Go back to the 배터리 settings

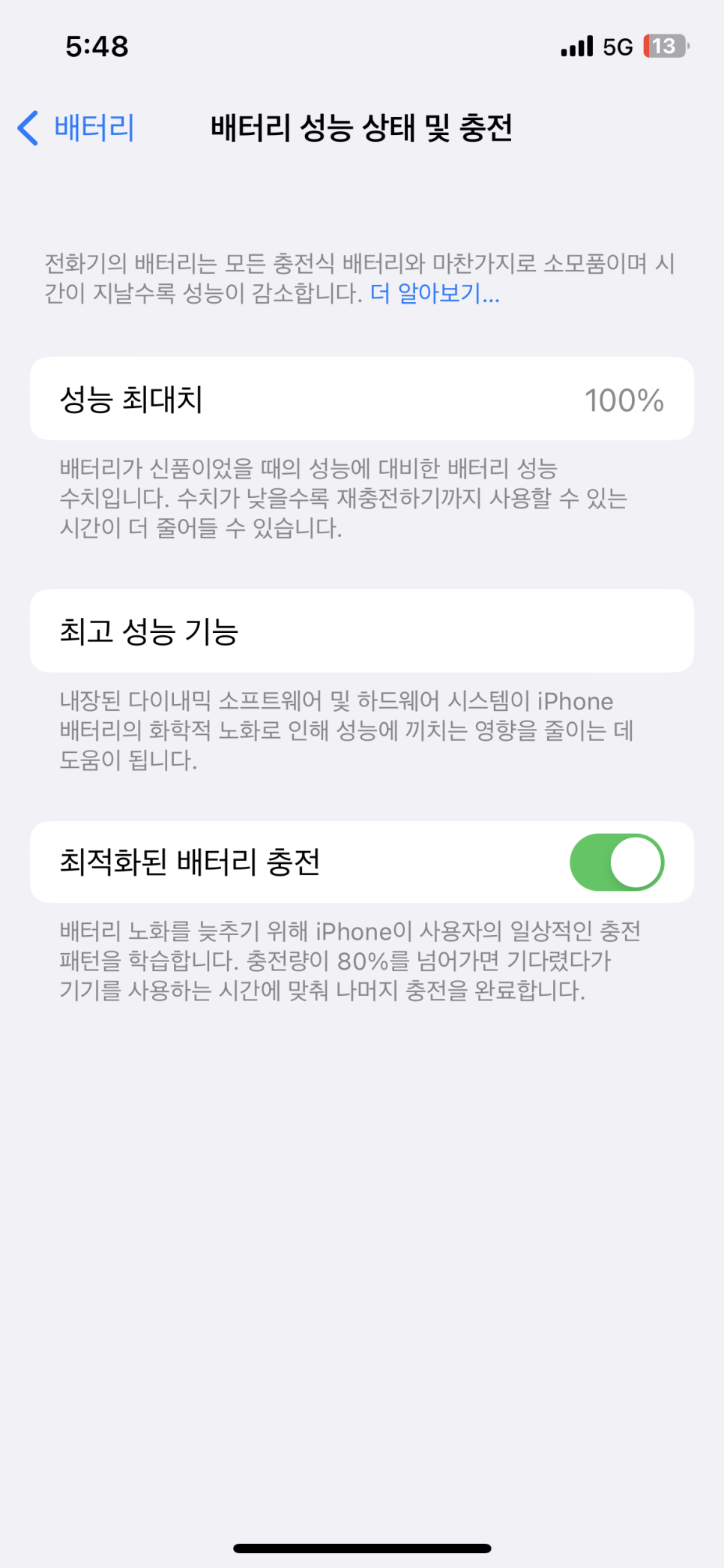tap(76, 127)
